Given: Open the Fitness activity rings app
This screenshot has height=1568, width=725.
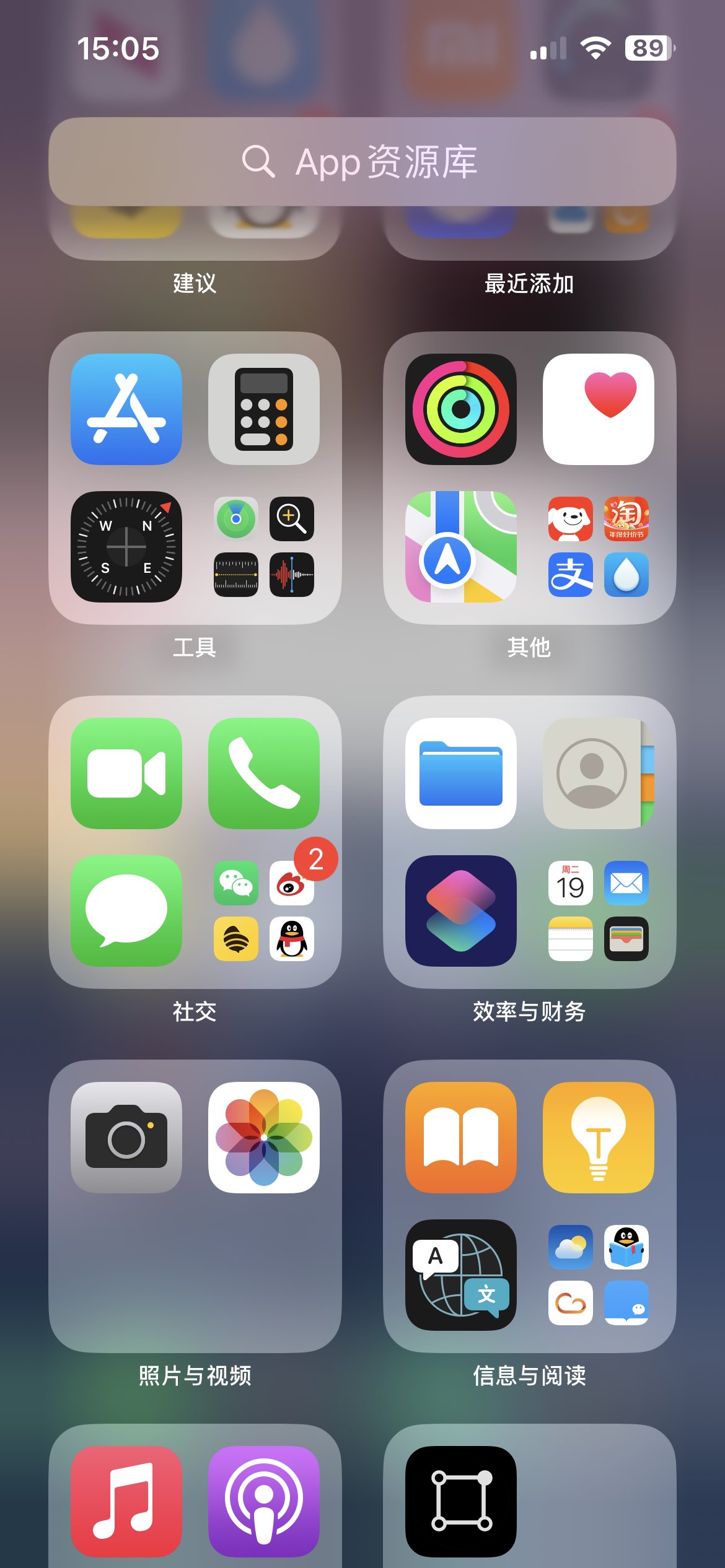Looking at the screenshot, I should [x=460, y=409].
